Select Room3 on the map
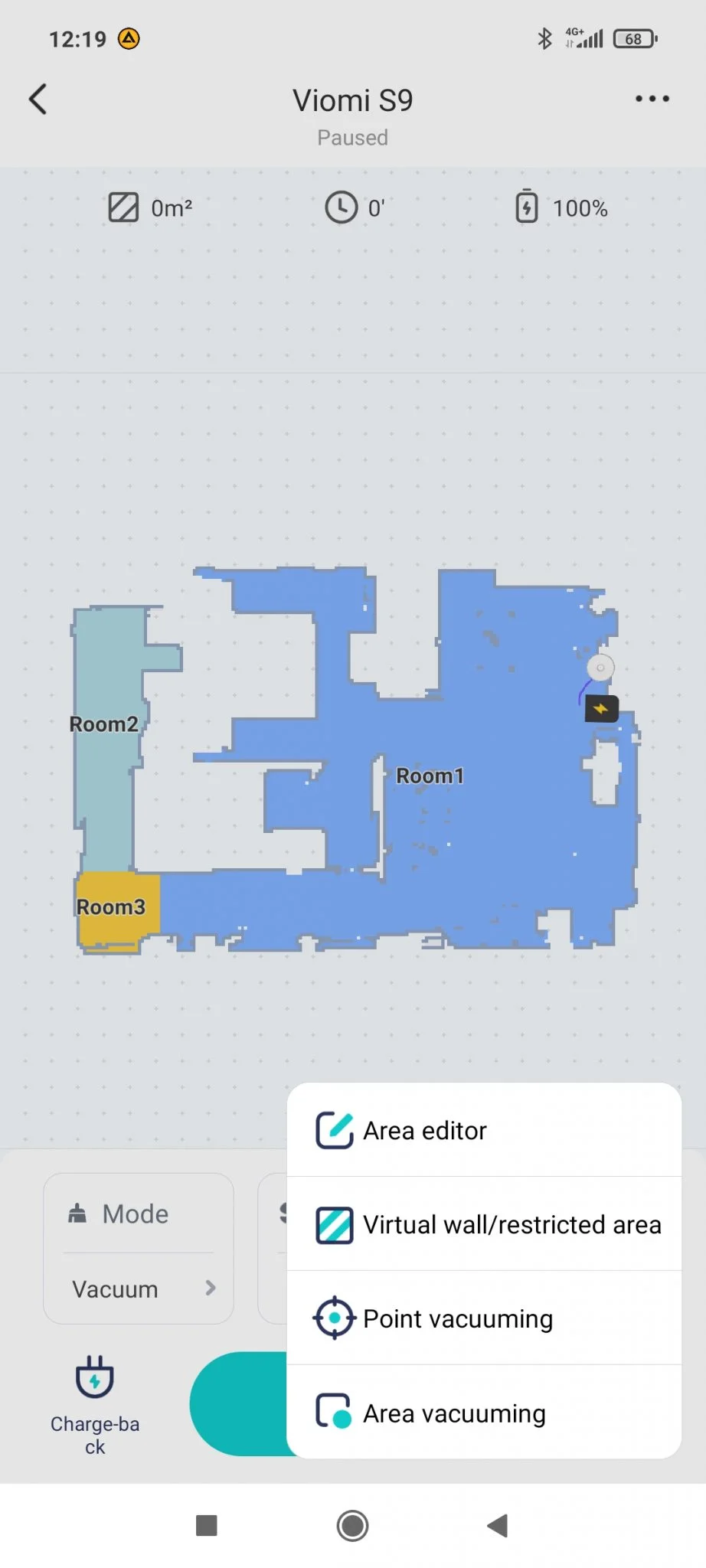The image size is (706, 1568). (112, 907)
